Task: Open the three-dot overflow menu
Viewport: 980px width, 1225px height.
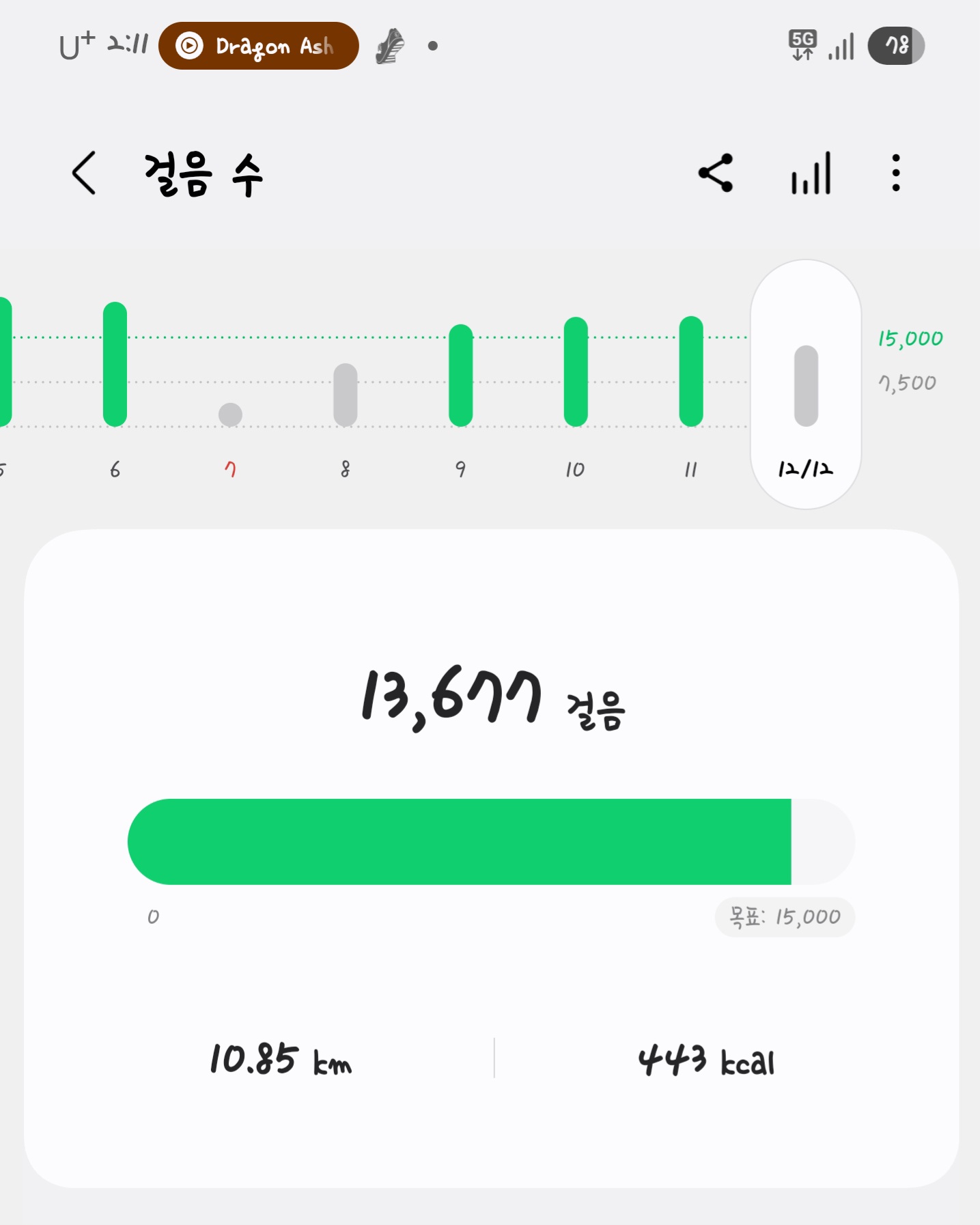Action: (895, 173)
